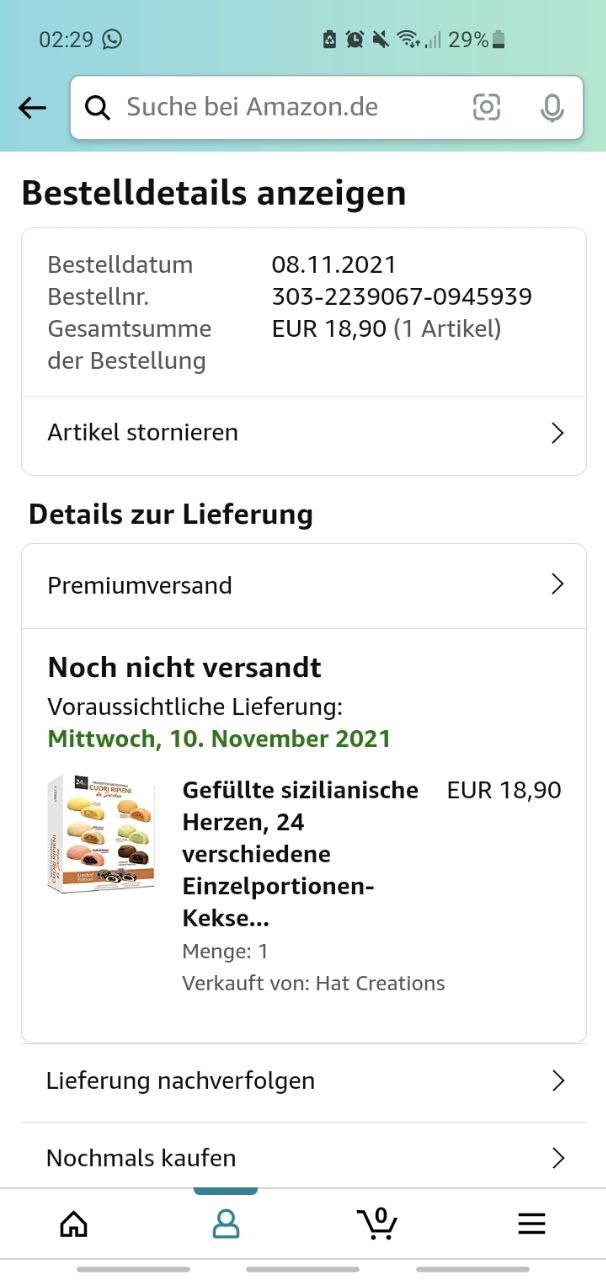Open the shopping cart
The width and height of the screenshot is (606, 1280).
[x=378, y=1223]
